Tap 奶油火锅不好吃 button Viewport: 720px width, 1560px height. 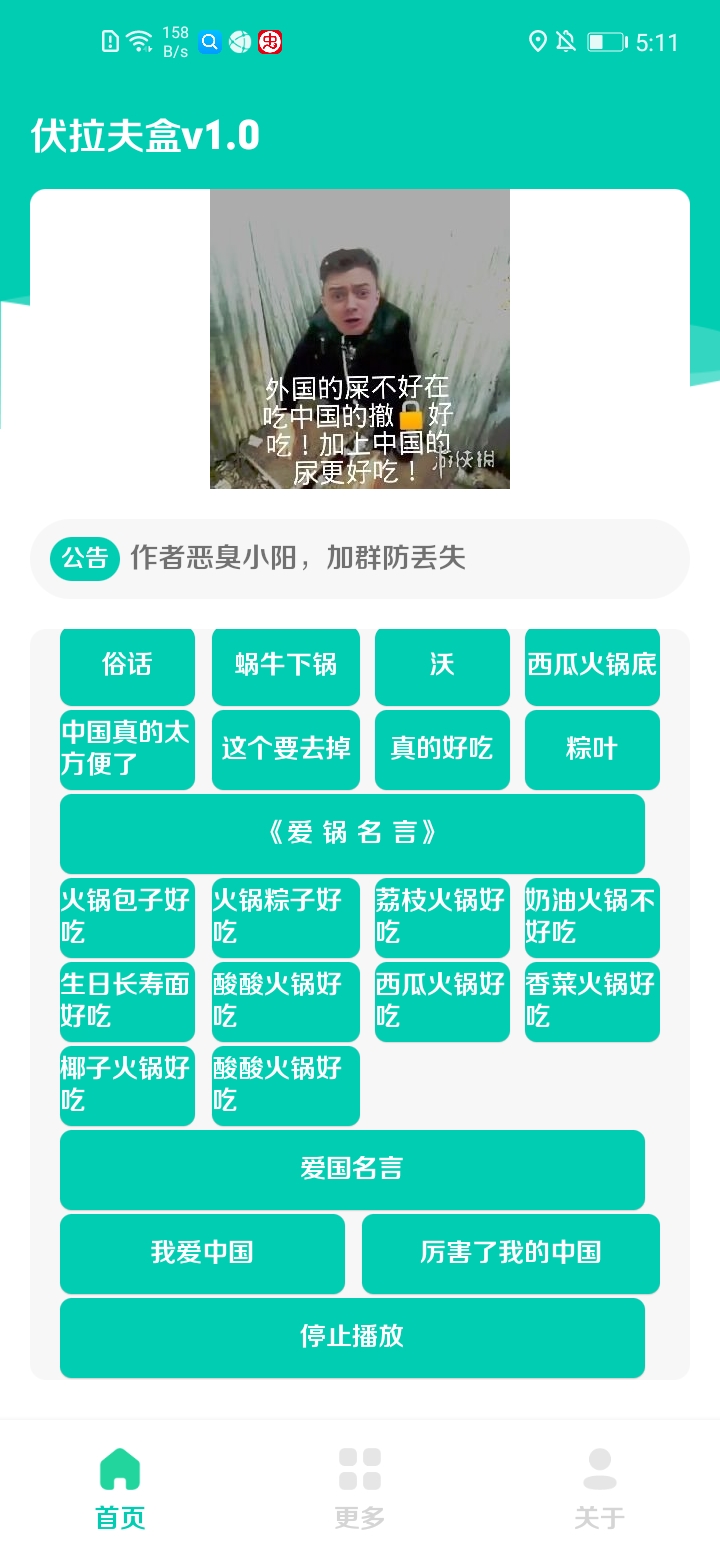(x=592, y=917)
